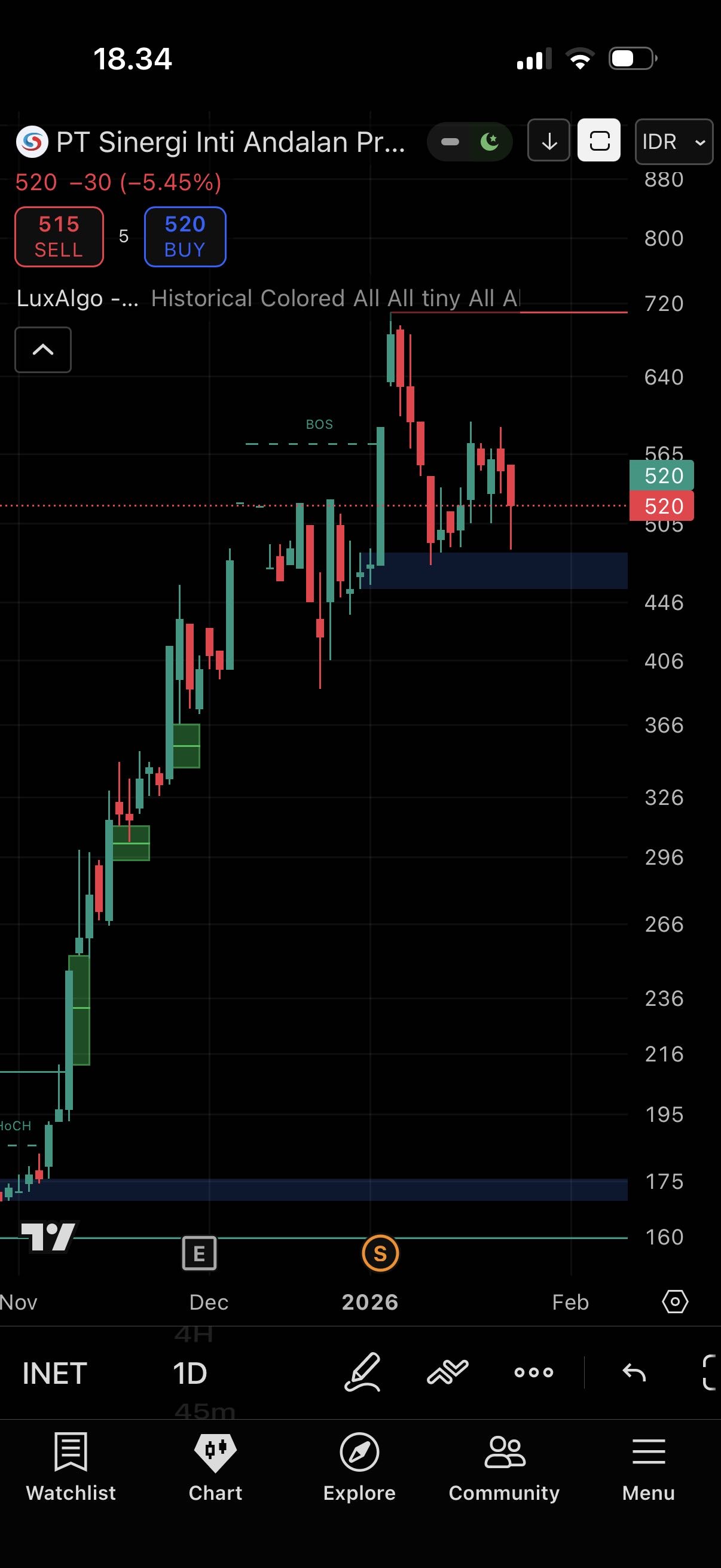Open the IDR currency dropdown

673,142
